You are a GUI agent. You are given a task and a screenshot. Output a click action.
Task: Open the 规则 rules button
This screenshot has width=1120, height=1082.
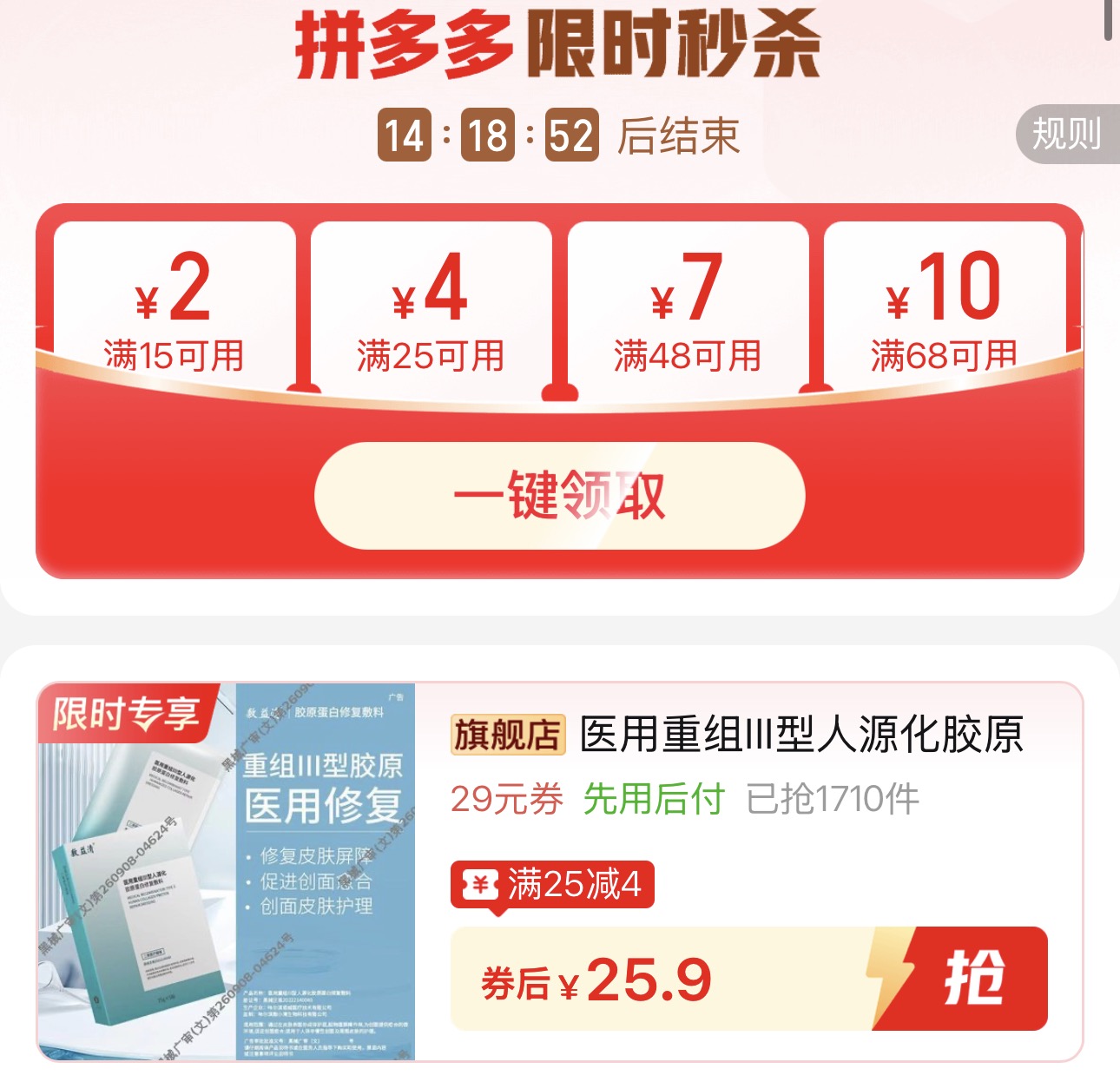(x=1067, y=135)
